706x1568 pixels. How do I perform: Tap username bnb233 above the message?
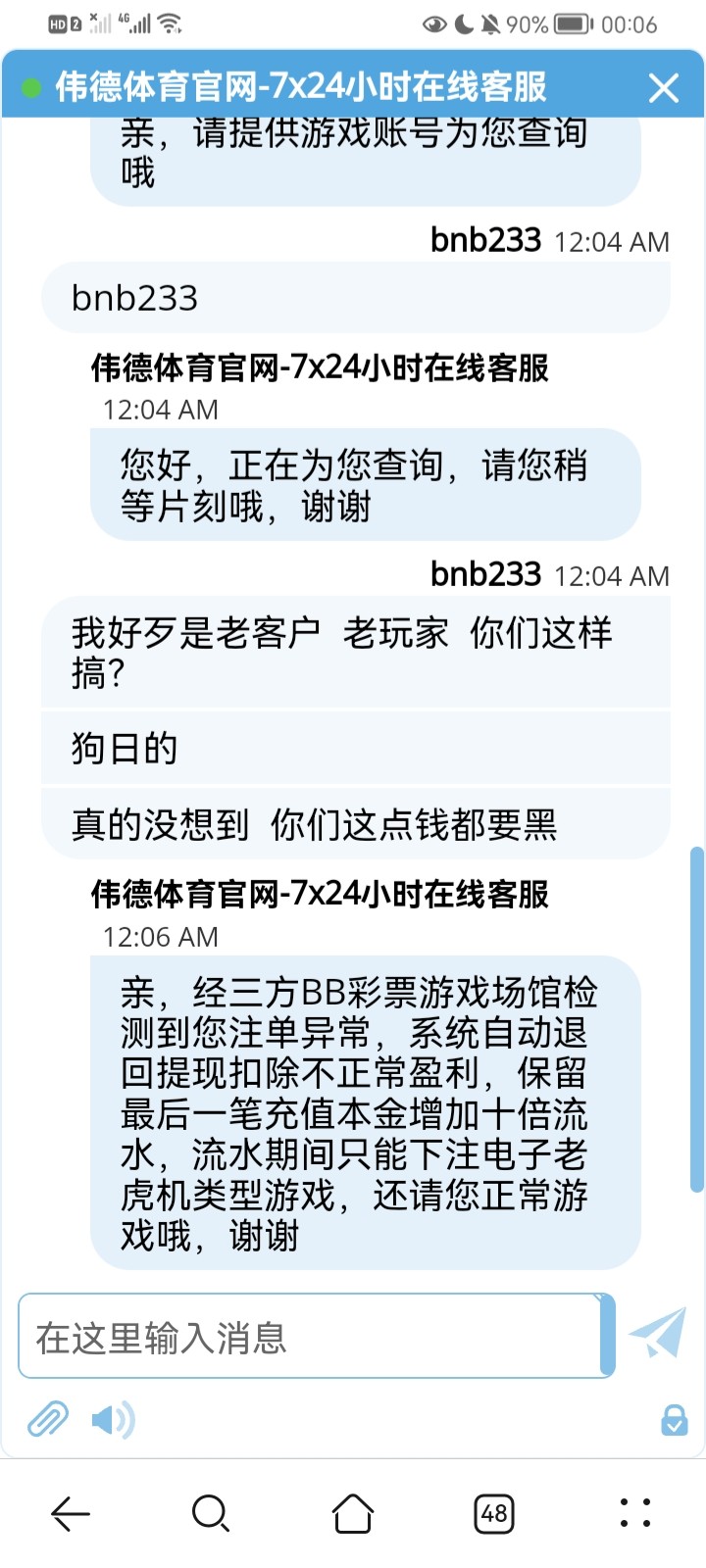coord(485,239)
